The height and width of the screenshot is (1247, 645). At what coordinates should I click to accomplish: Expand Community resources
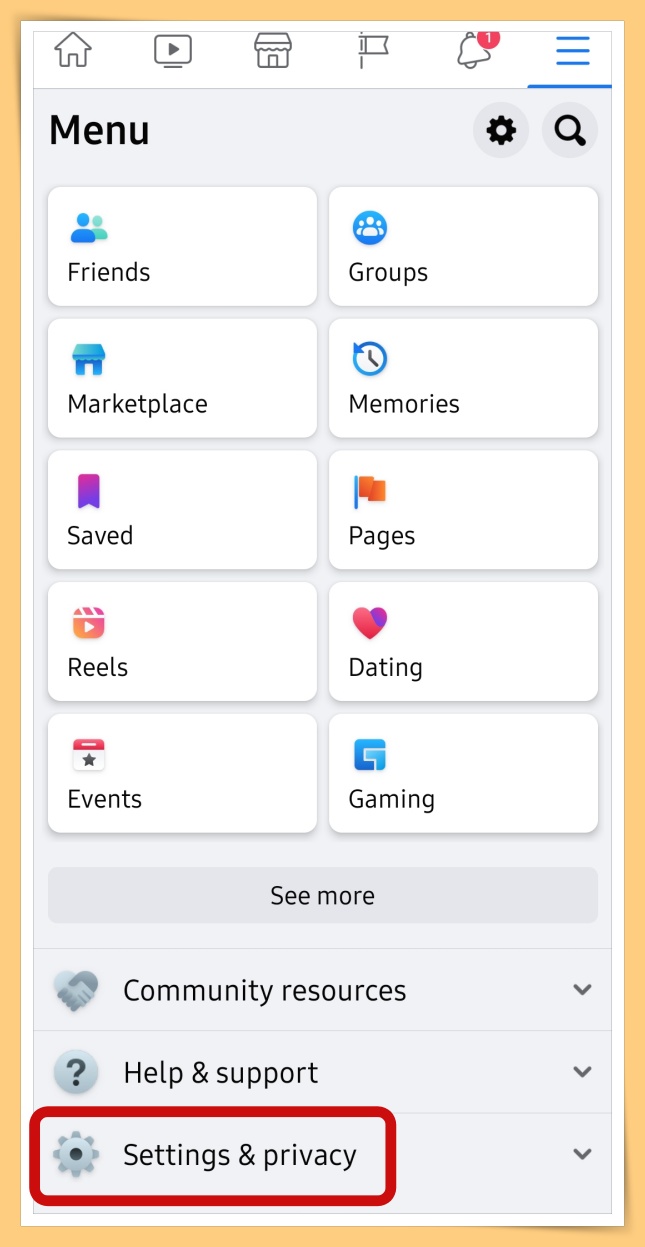tap(322, 990)
